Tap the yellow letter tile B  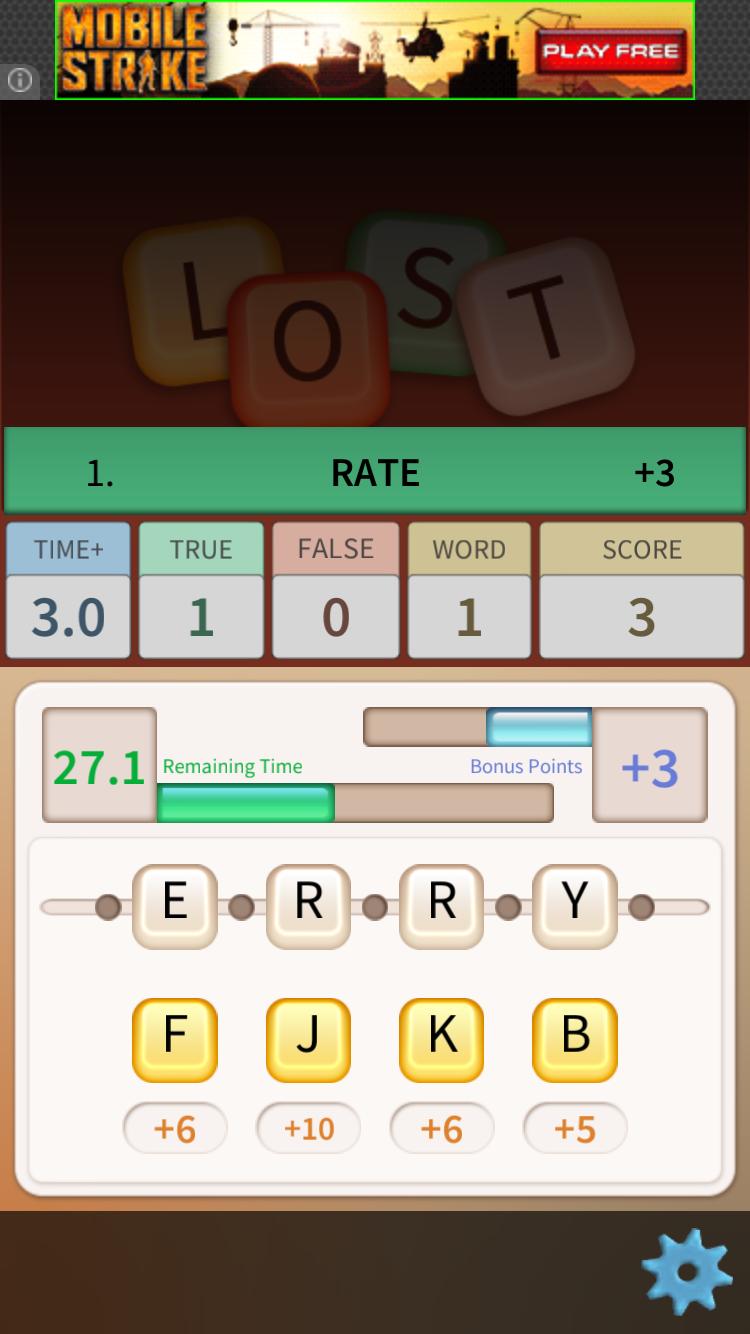pyautogui.click(x=575, y=1039)
